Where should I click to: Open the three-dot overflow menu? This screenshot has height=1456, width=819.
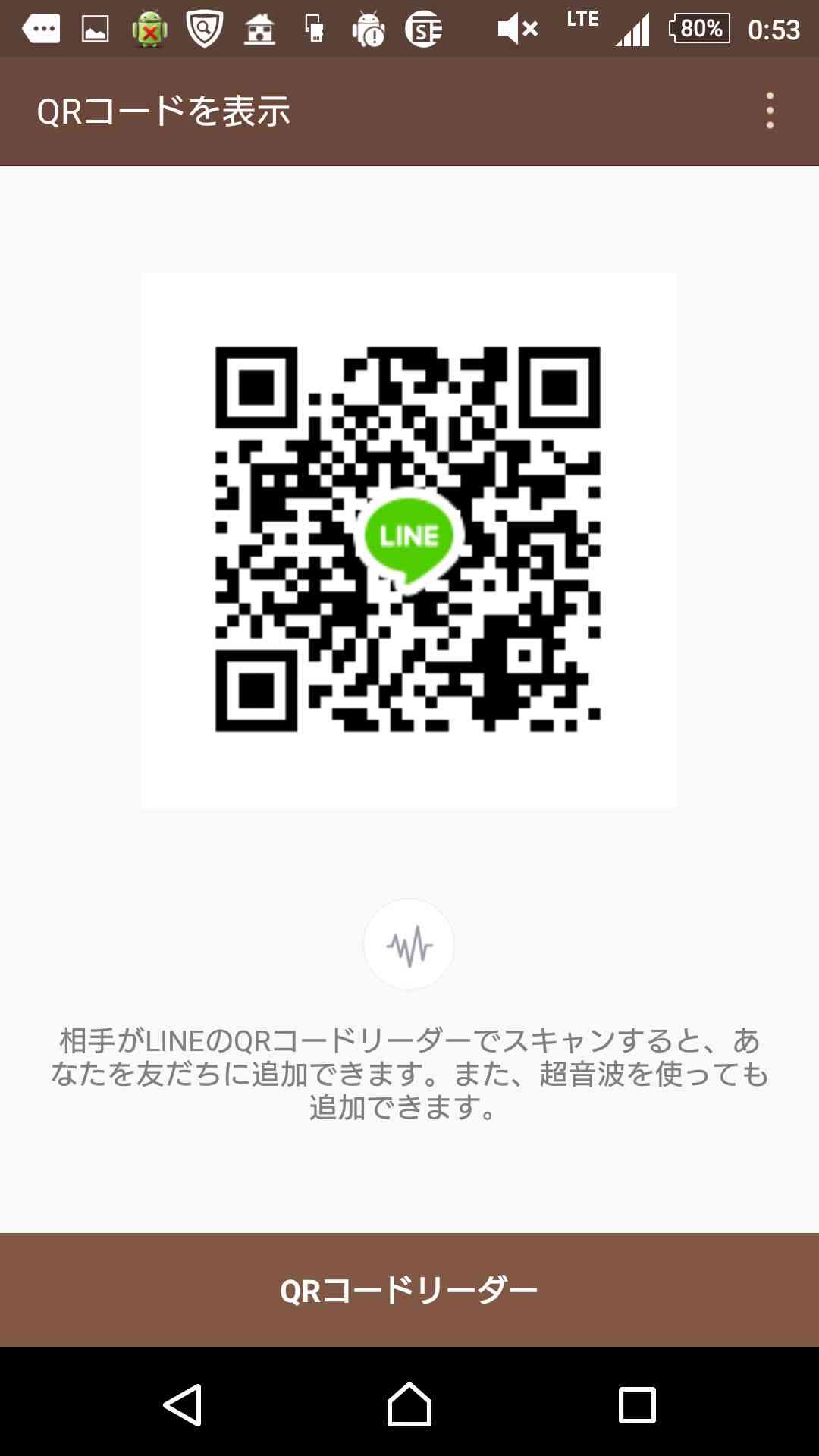coord(770,111)
